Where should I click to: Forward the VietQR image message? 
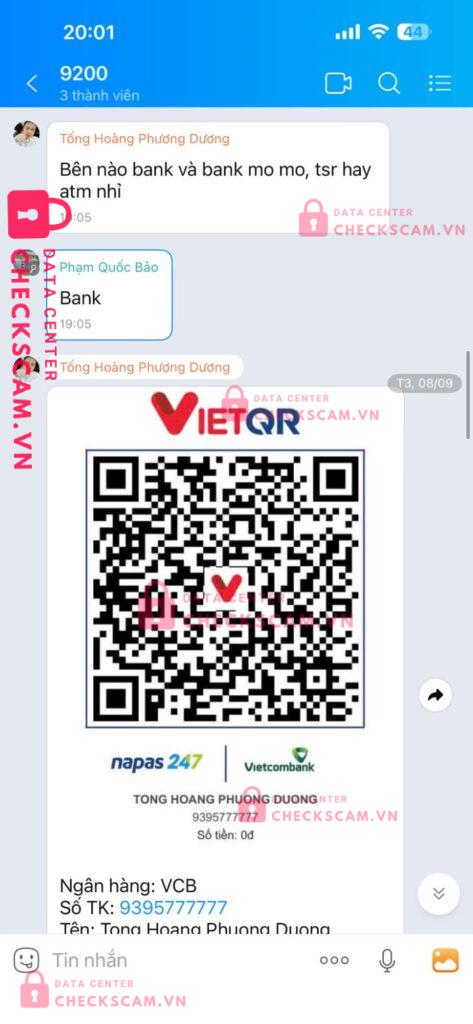click(x=435, y=696)
